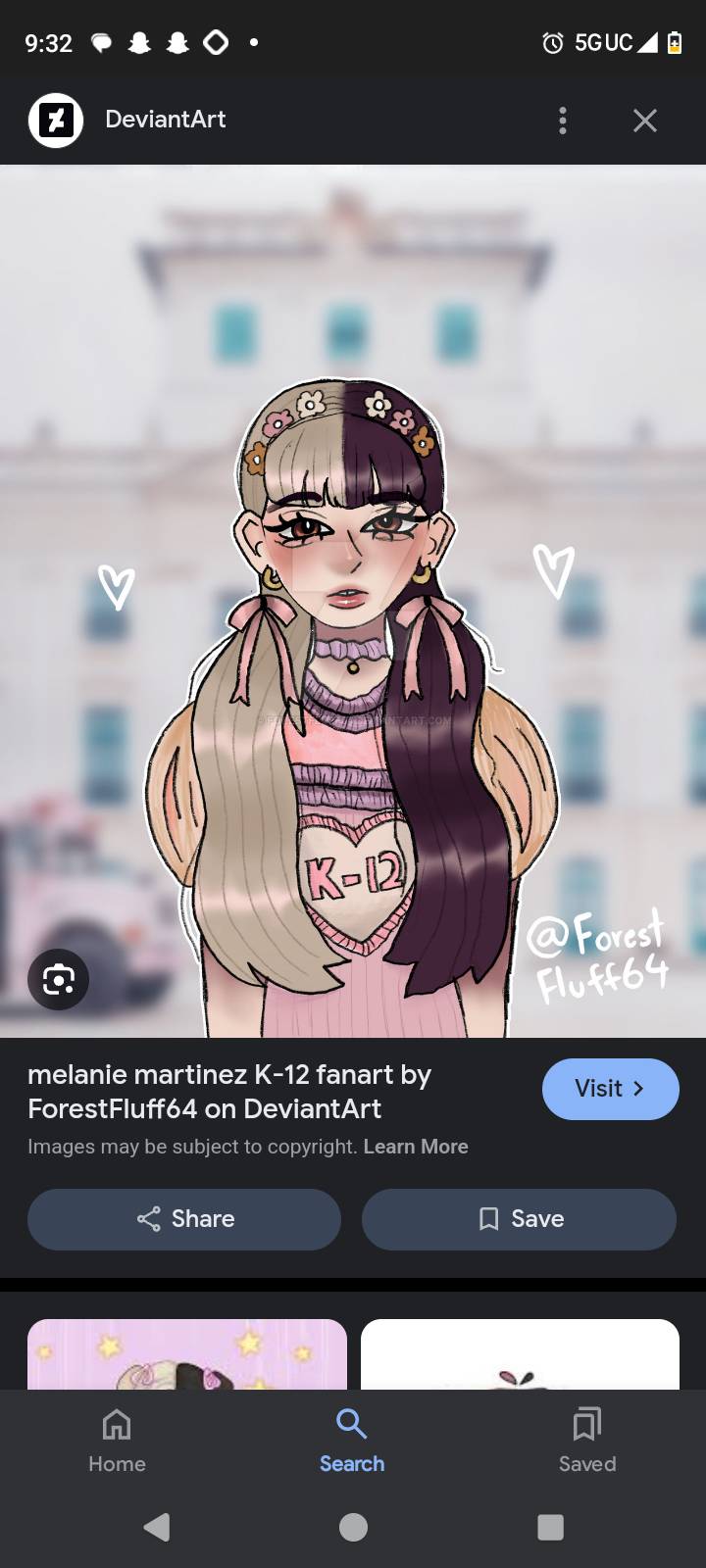
Task: Search this image with Google Lens
Action: (x=59, y=979)
